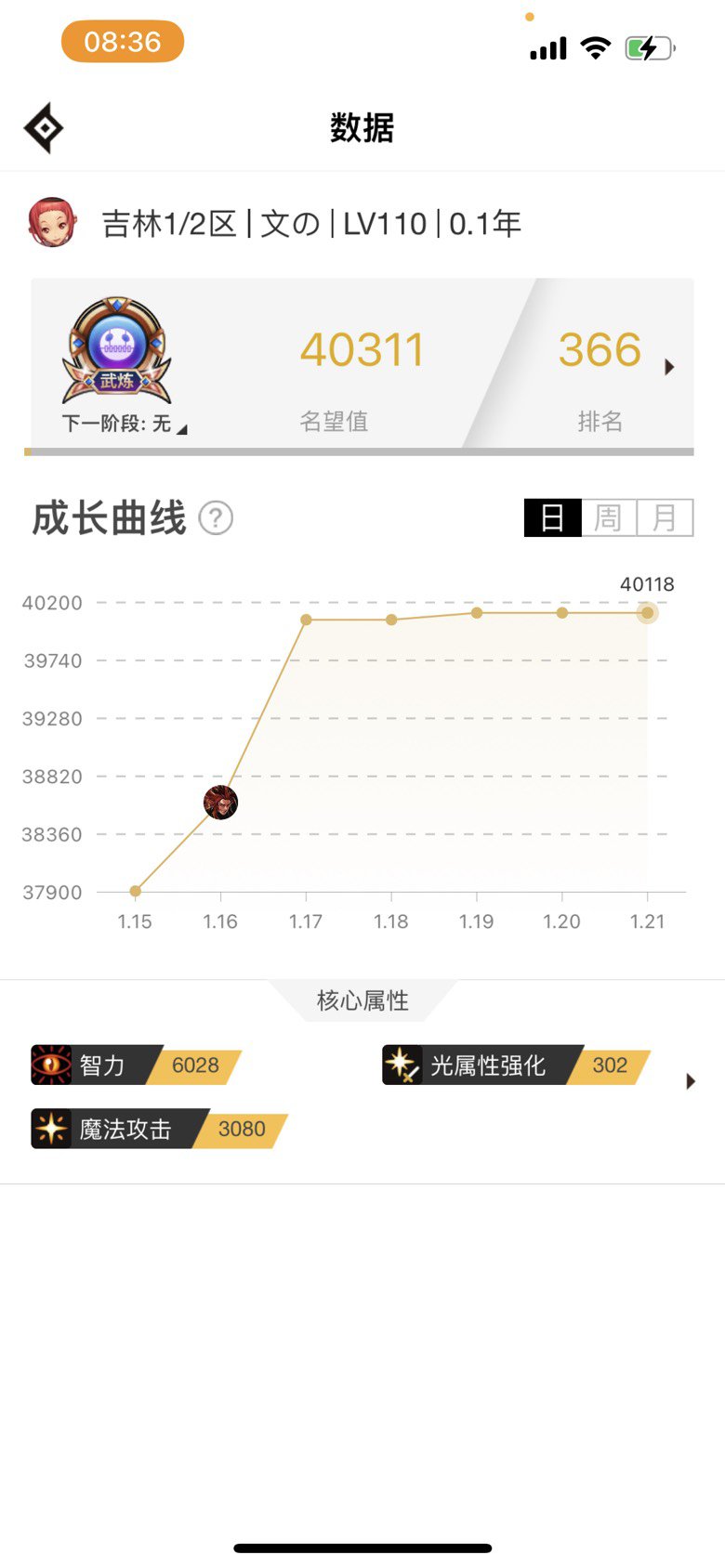Tap the character avatar point on the 1.16 chart
725x1568 pixels.
[x=220, y=802]
